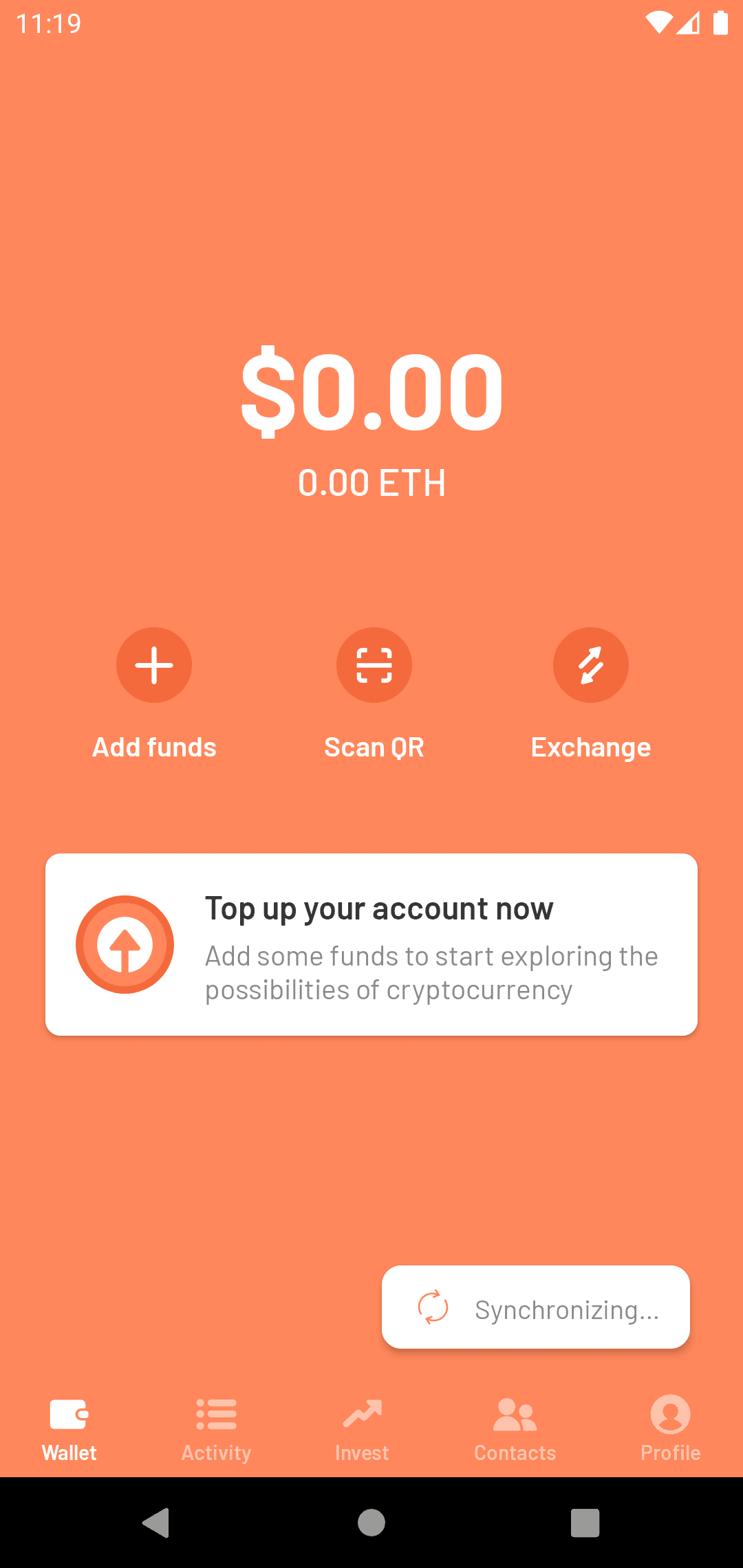Switch to the Activity tab
The height and width of the screenshot is (1568, 743).
point(216,1428)
